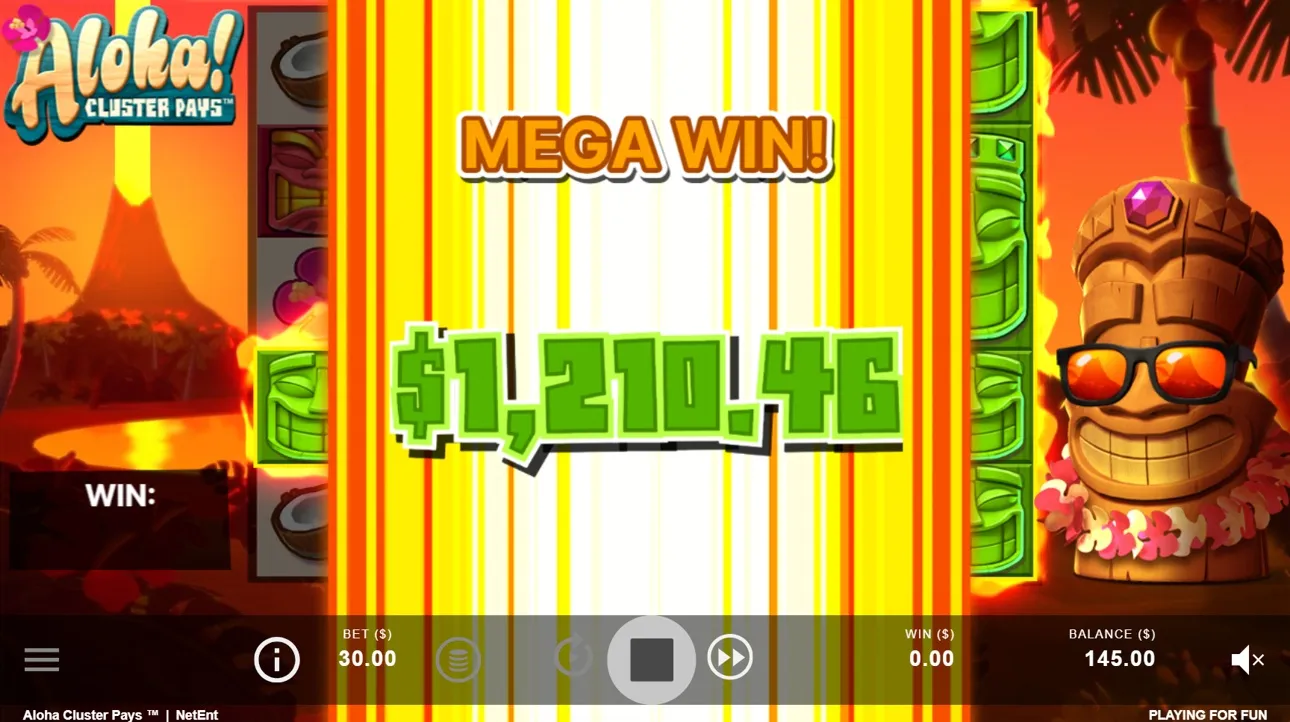Enable quick spin fast-forward
The image size is (1290, 722).
[730, 658]
